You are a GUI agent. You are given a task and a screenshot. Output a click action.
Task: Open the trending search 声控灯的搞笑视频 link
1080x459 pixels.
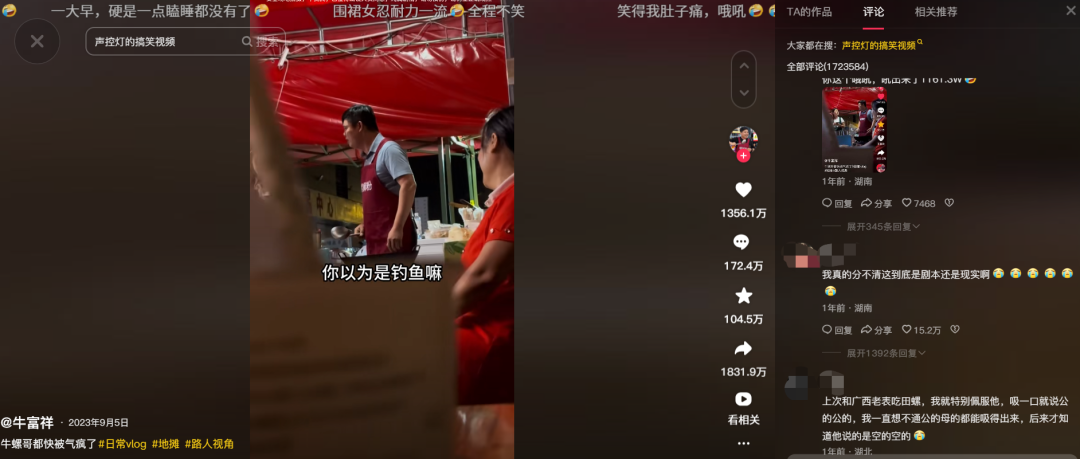tap(882, 45)
